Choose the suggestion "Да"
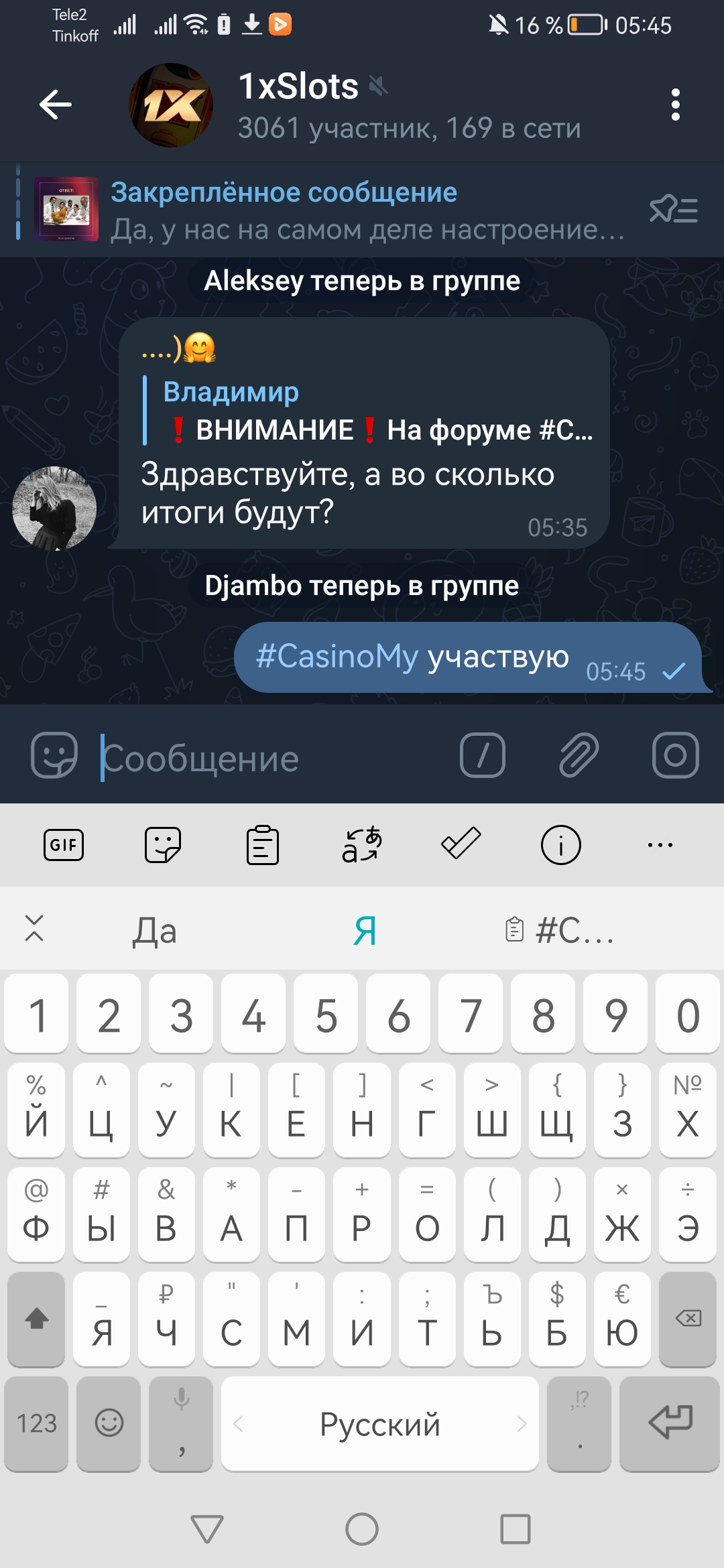Viewport: 724px width, 1568px height. click(x=155, y=930)
